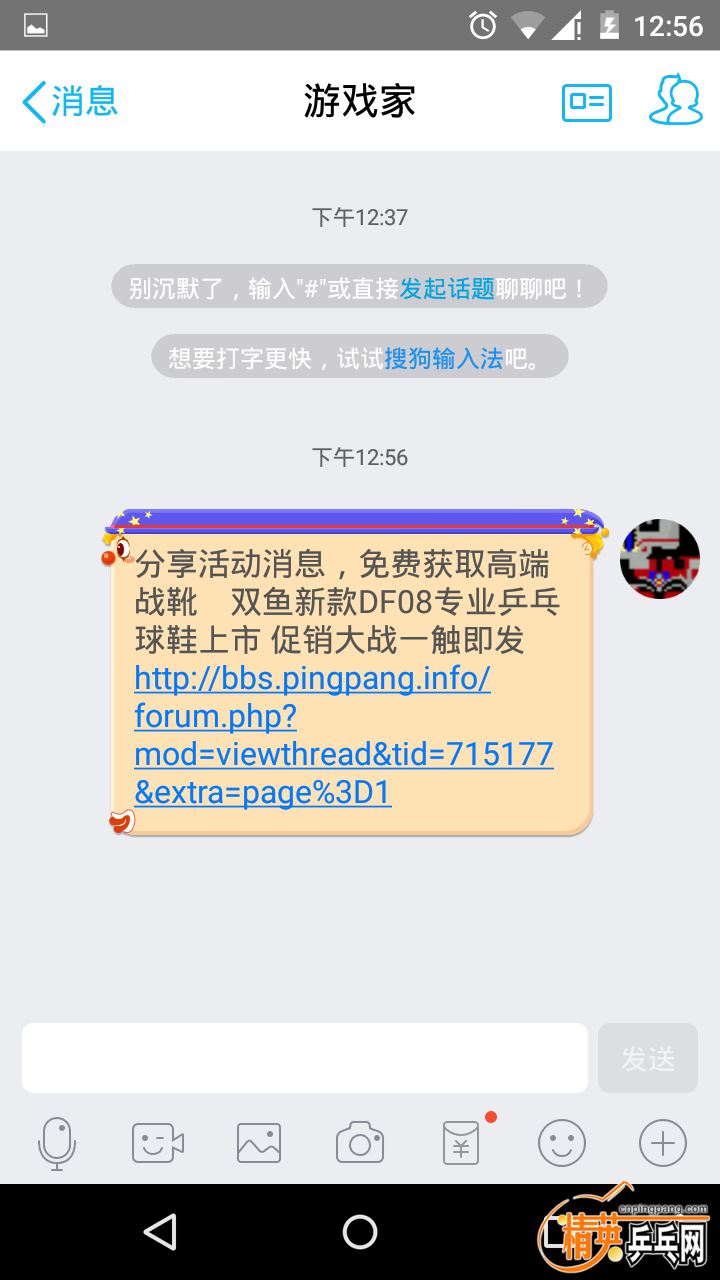
Task: Open more options plus icon
Action: pos(663,1142)
